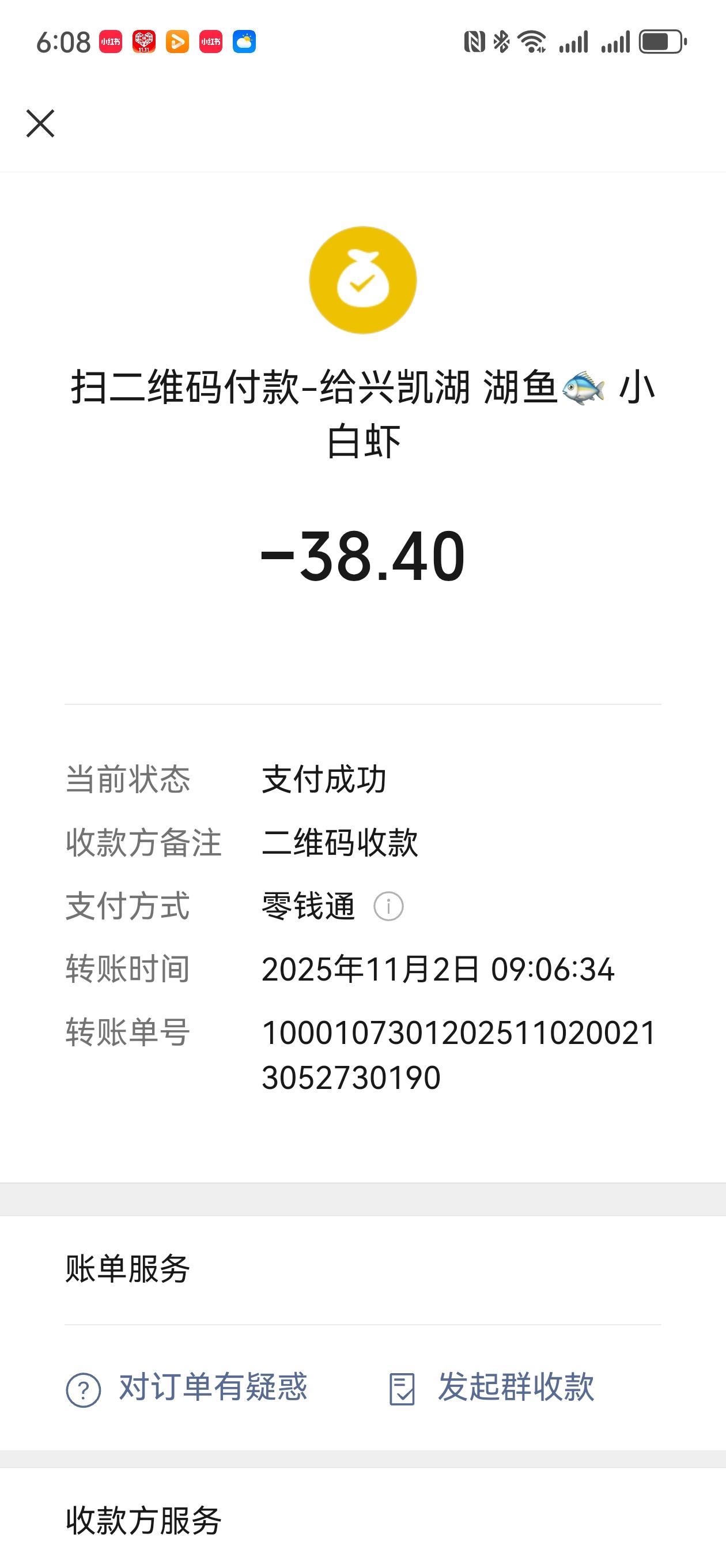Viewport: 726px width, 1568px height.
Task: Tap the info icon next to 零钱通
Action: (x=390, y=907)
